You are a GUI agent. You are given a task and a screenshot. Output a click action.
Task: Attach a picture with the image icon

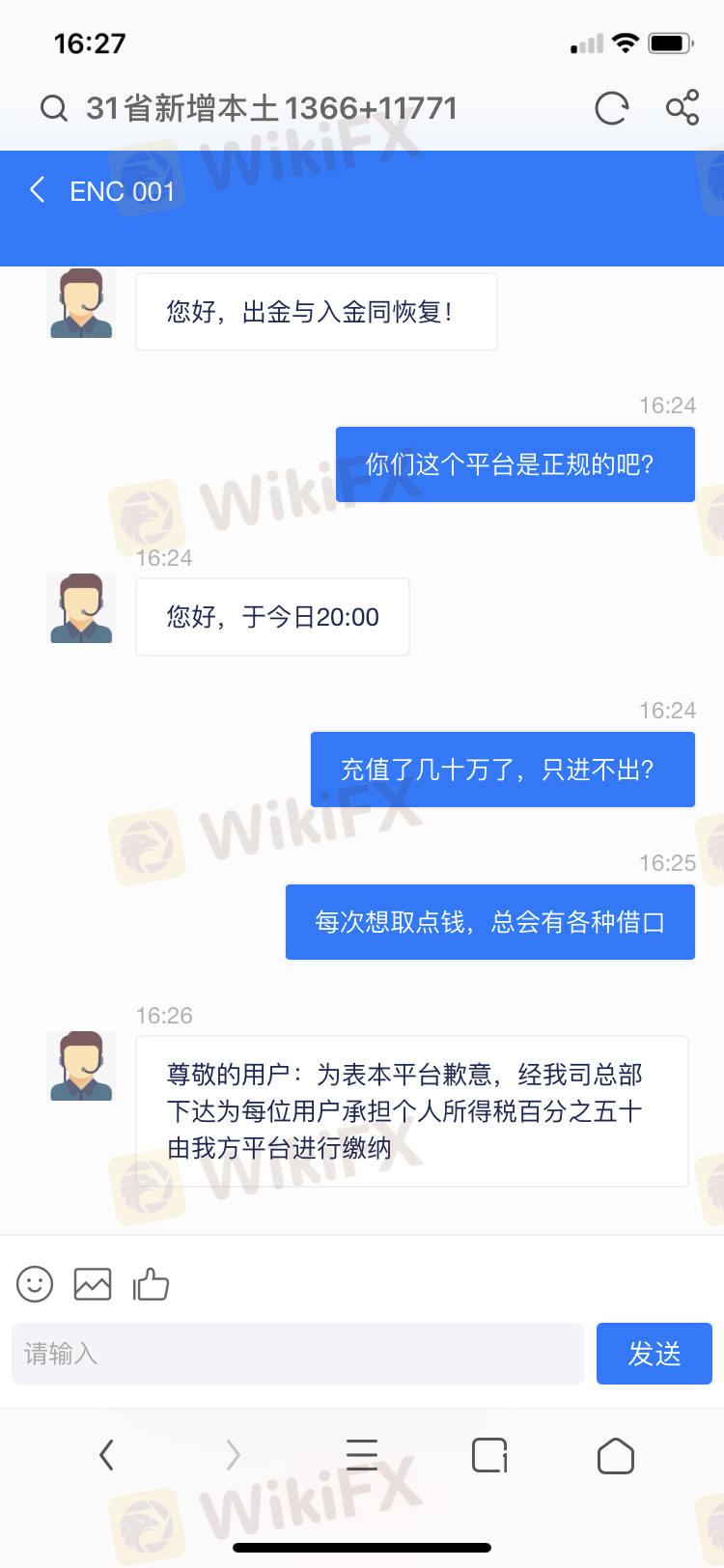click(93, 1284)
